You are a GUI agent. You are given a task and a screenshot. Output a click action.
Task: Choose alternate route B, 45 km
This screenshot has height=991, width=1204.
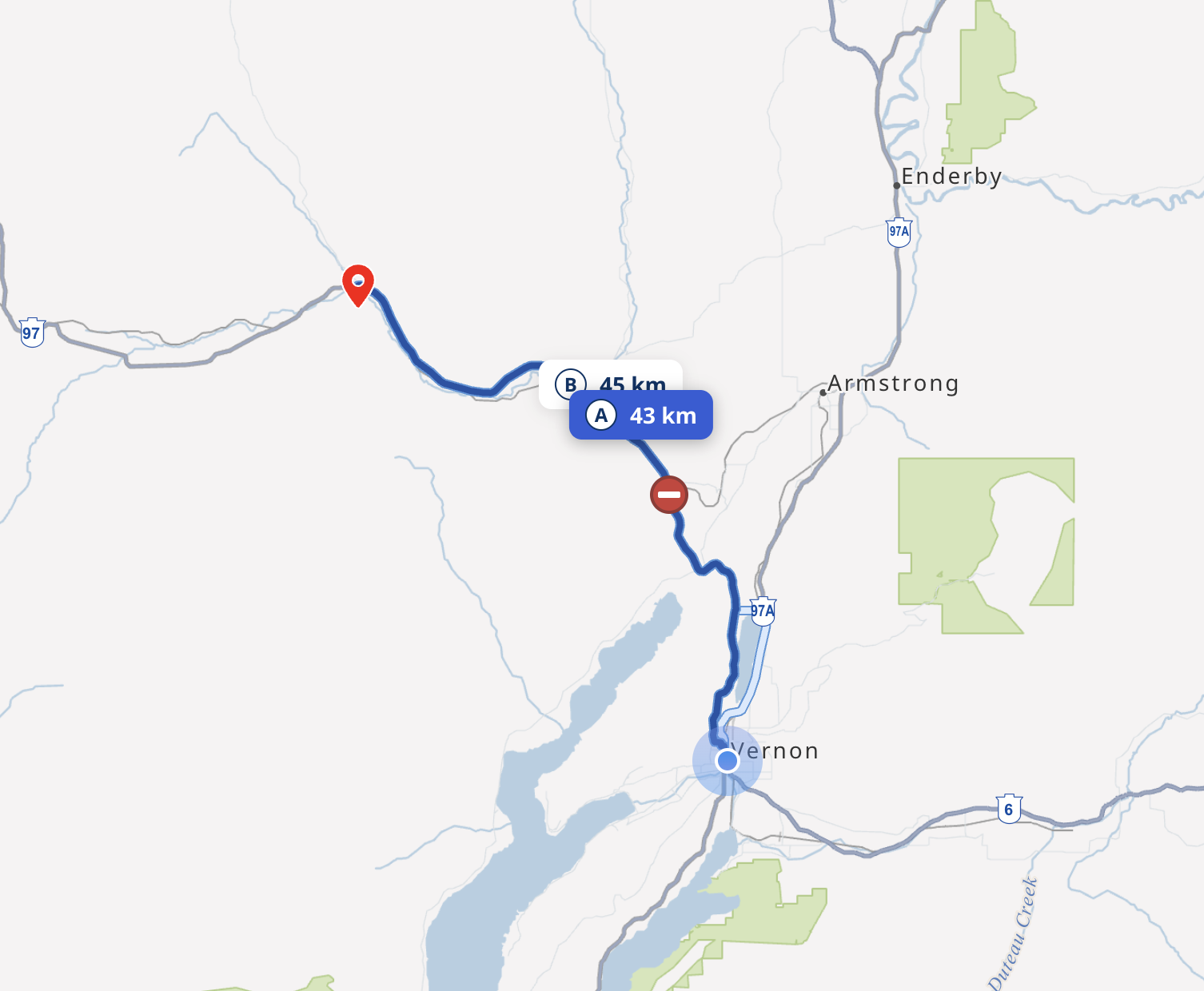point(612,377)
